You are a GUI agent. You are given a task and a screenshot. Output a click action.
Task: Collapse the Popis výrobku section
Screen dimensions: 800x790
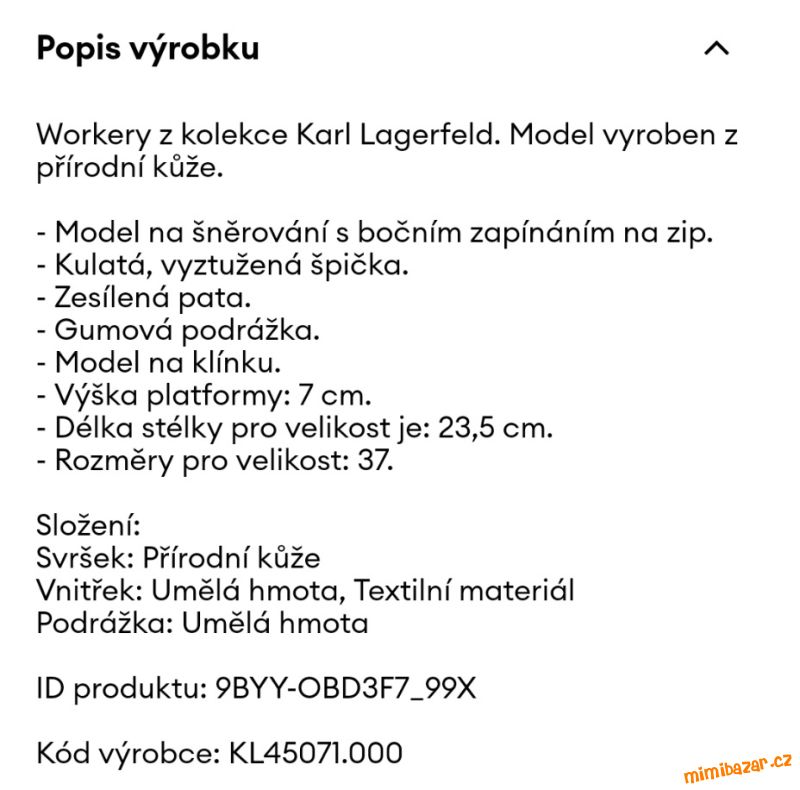[716, 48]
